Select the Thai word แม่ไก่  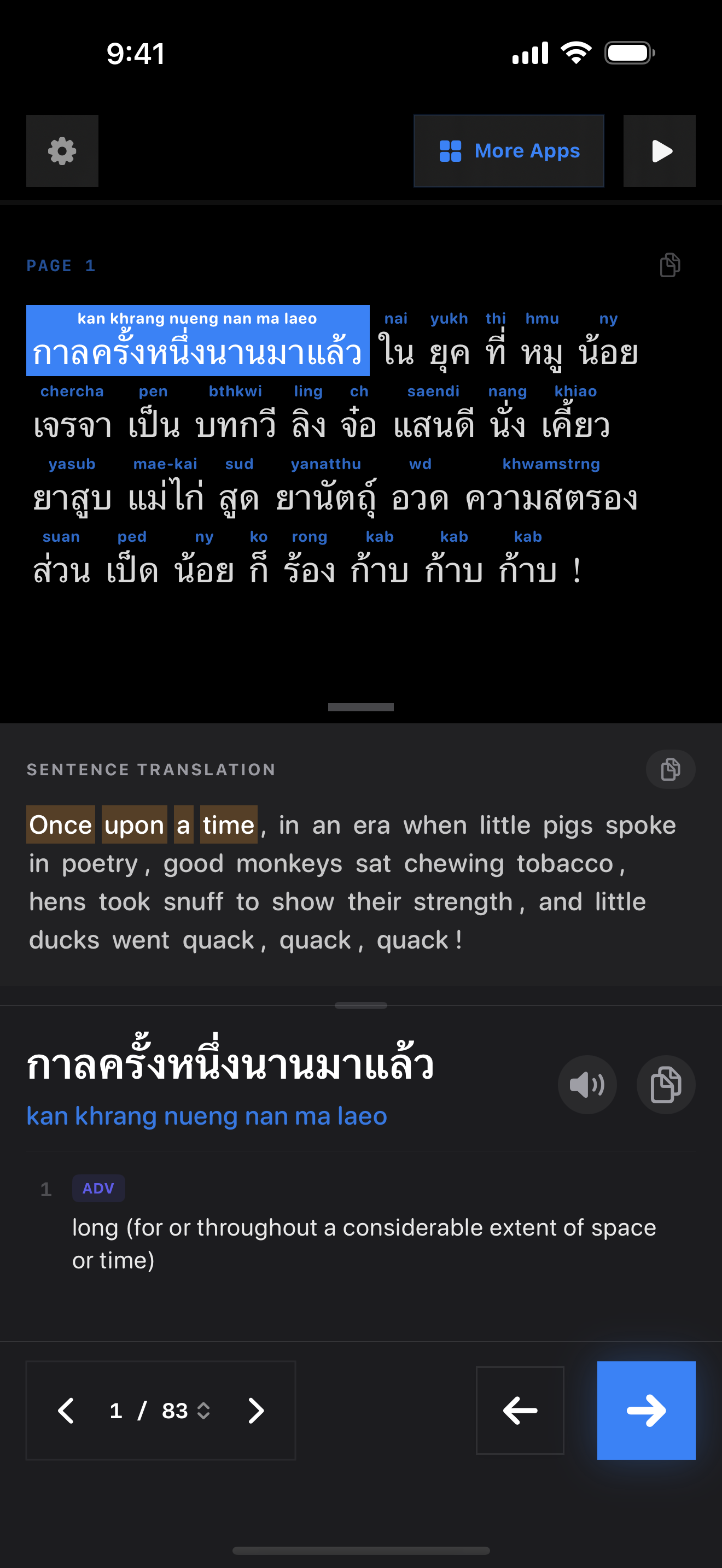point(166,498)
